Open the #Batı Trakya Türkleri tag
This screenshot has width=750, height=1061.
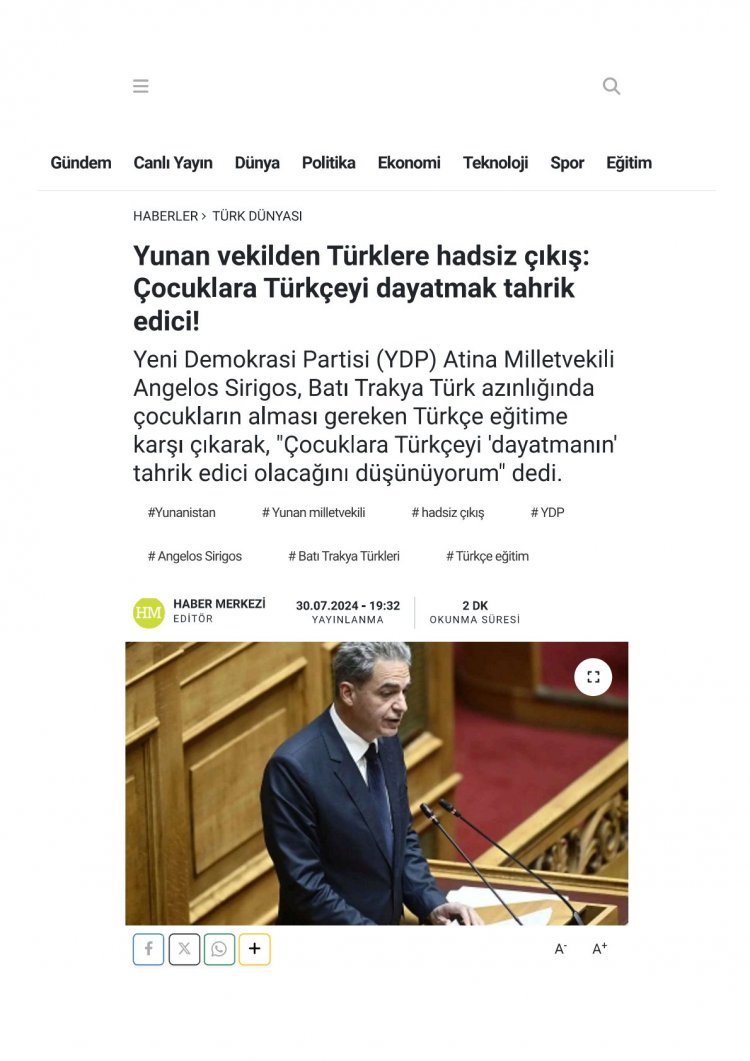pyautogui.click(x=344, y=557)
